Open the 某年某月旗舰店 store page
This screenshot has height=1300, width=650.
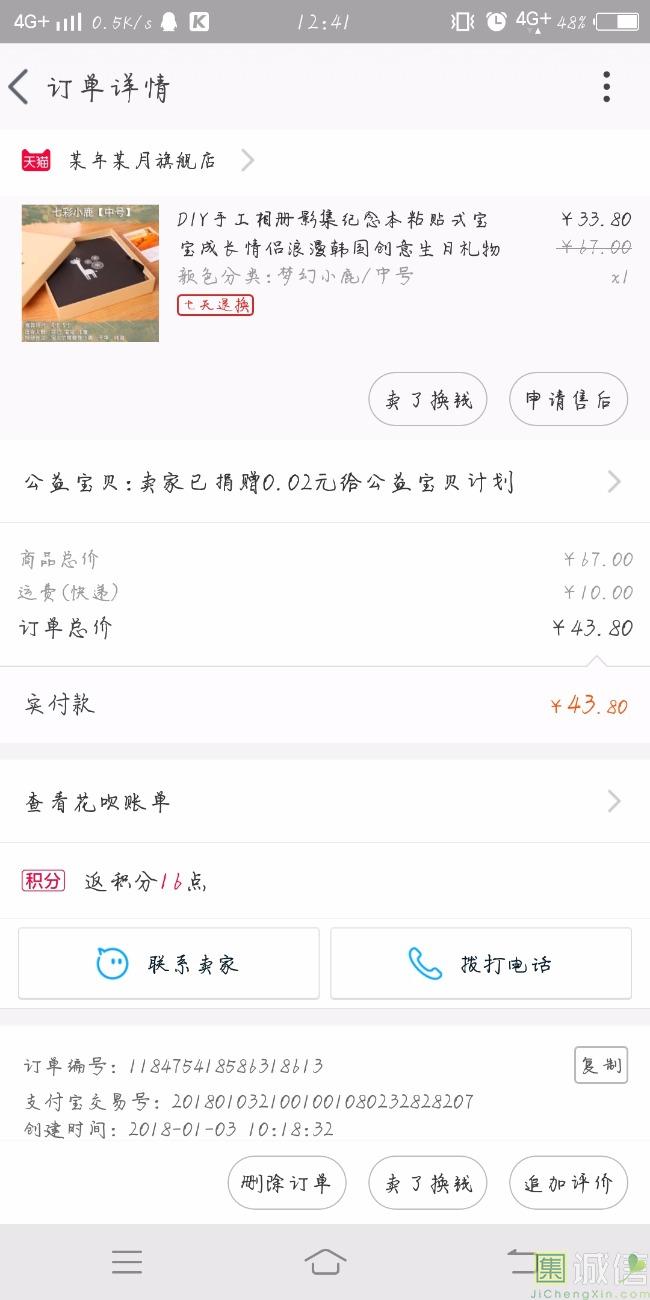139,160
